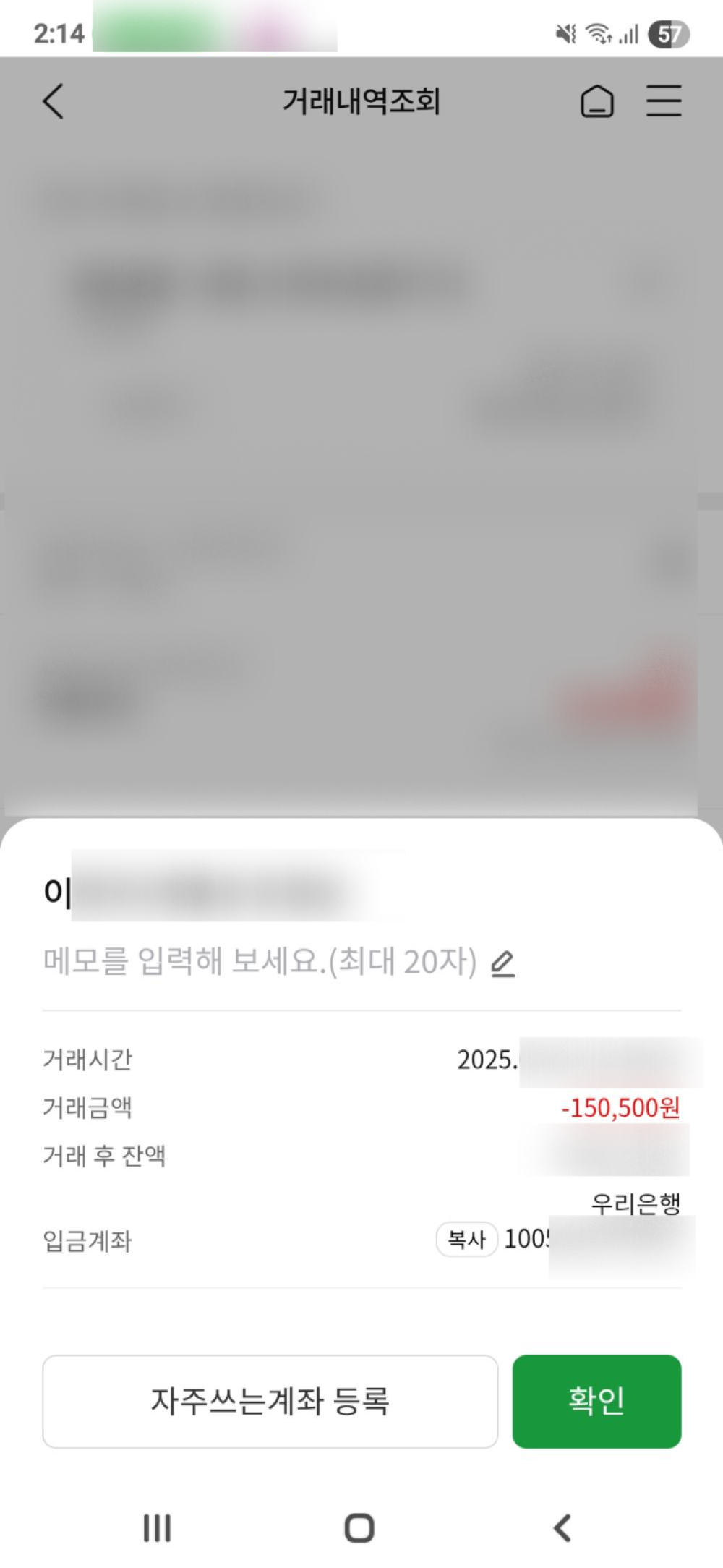Open the hamburger menu in the app bar
Screen dimensions: 723x1568
click(664, 101)
